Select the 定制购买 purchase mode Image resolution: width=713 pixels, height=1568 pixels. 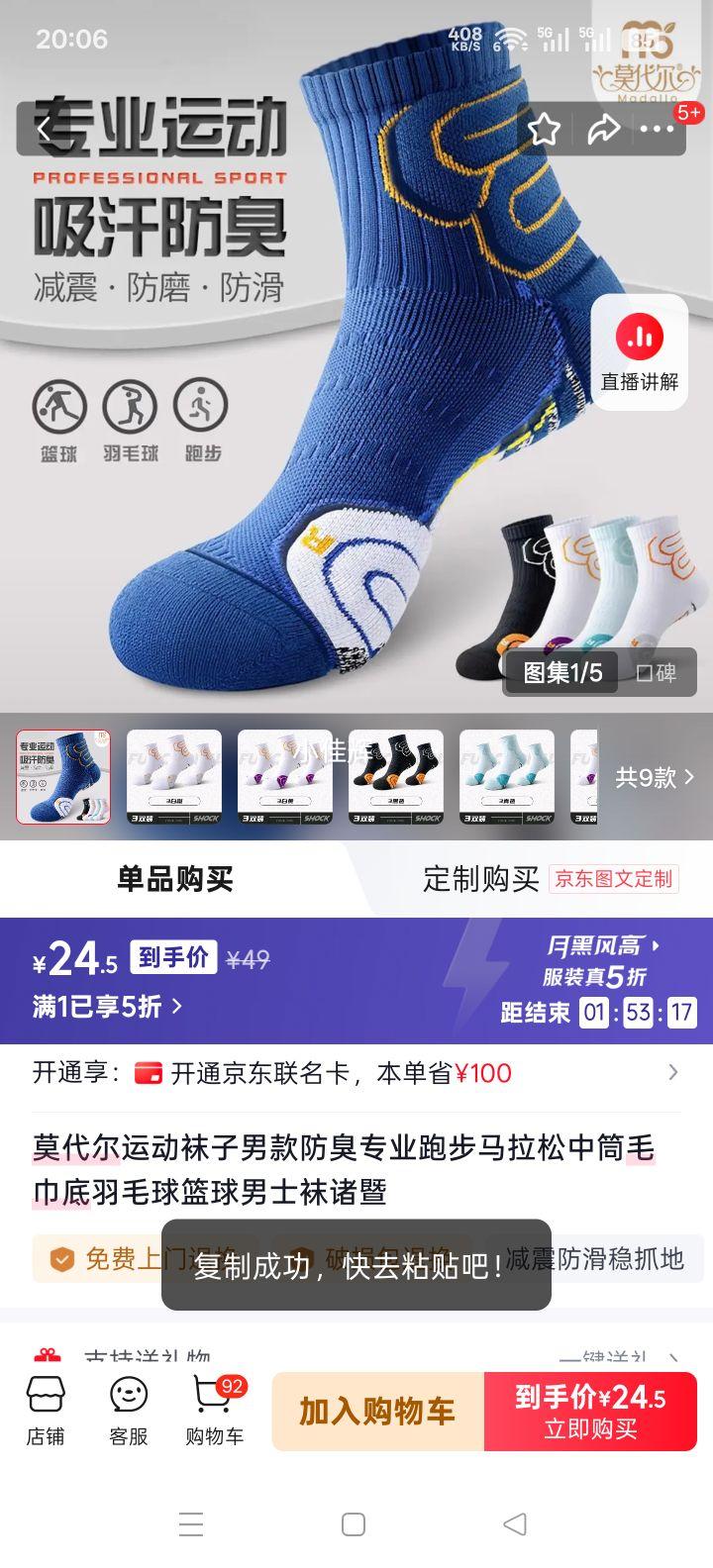coord(482,879)
